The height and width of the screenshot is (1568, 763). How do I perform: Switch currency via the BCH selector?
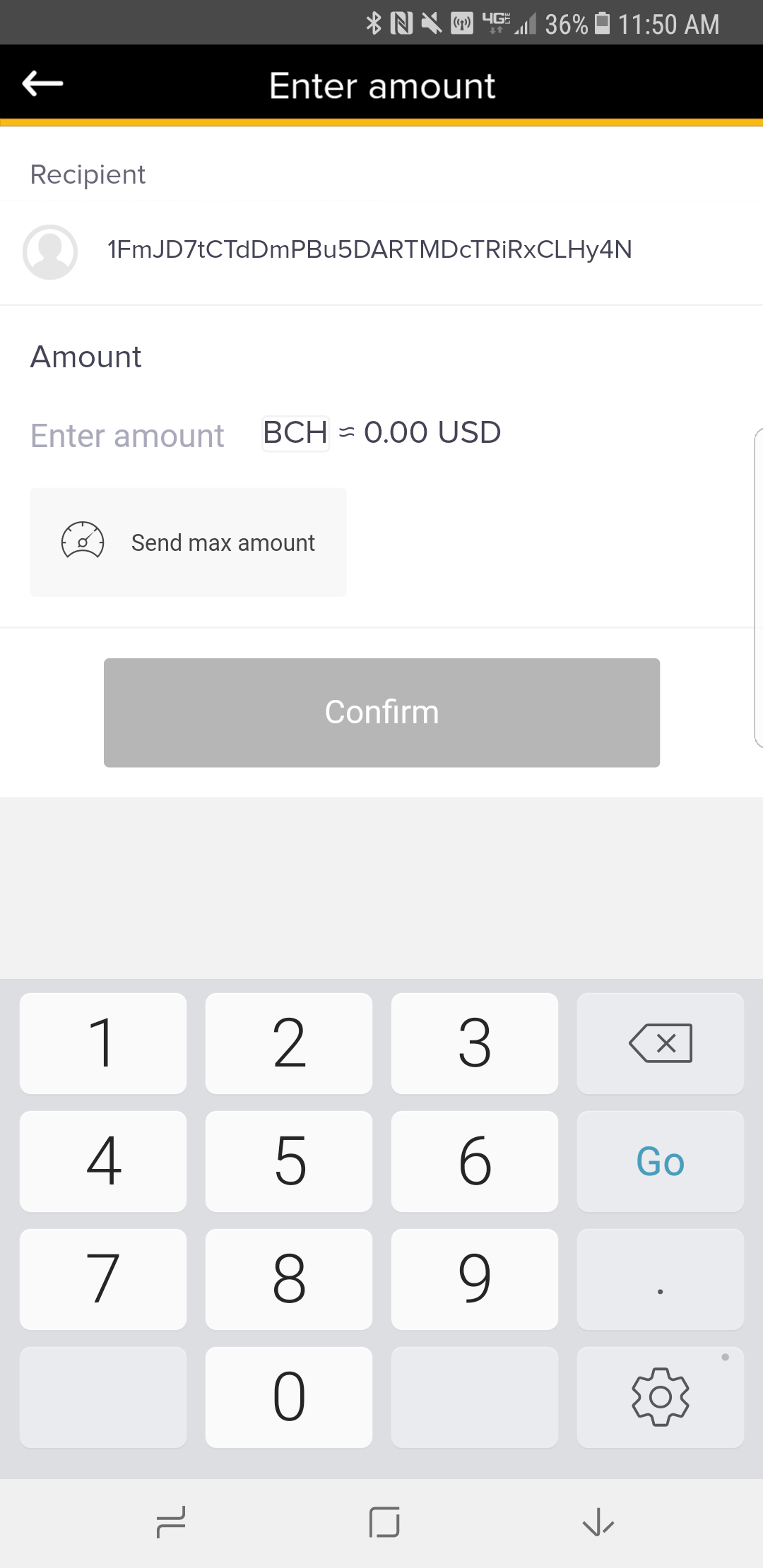[x=295, y=433]
